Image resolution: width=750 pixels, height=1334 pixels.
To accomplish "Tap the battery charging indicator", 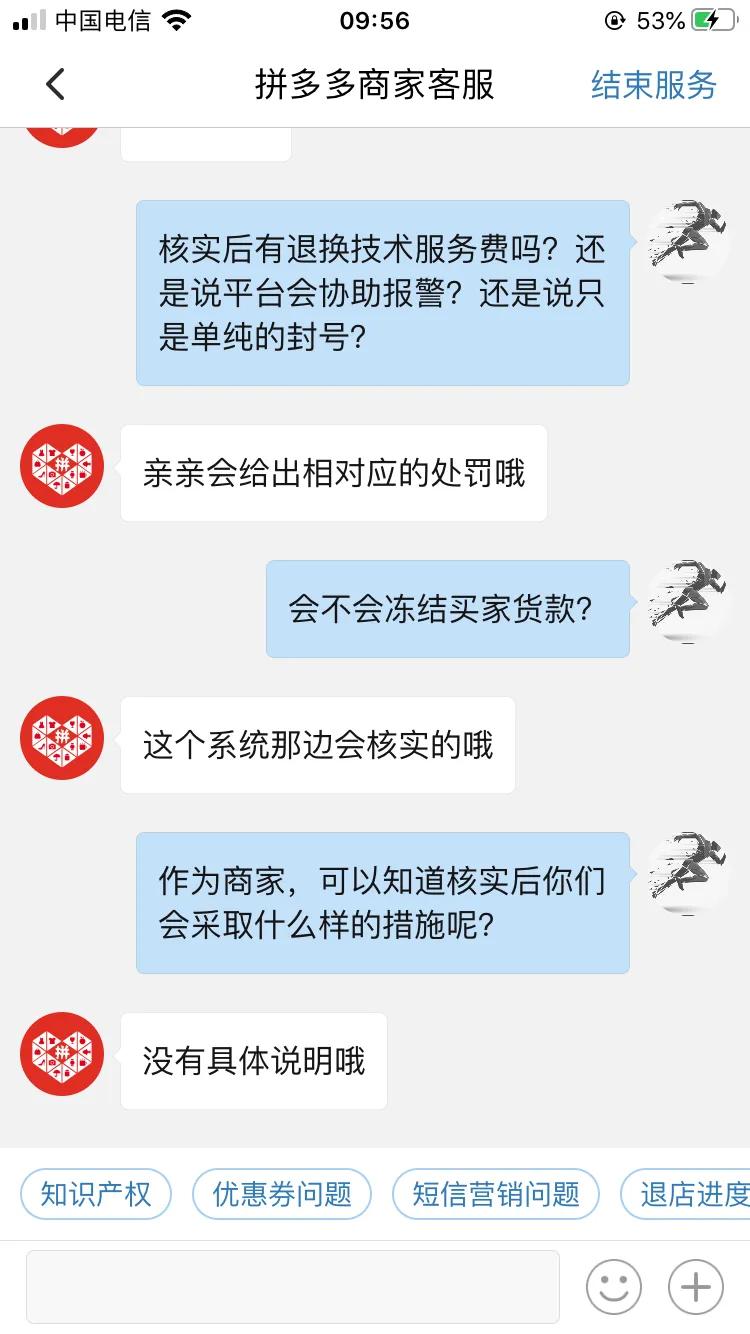I will 713,19.
